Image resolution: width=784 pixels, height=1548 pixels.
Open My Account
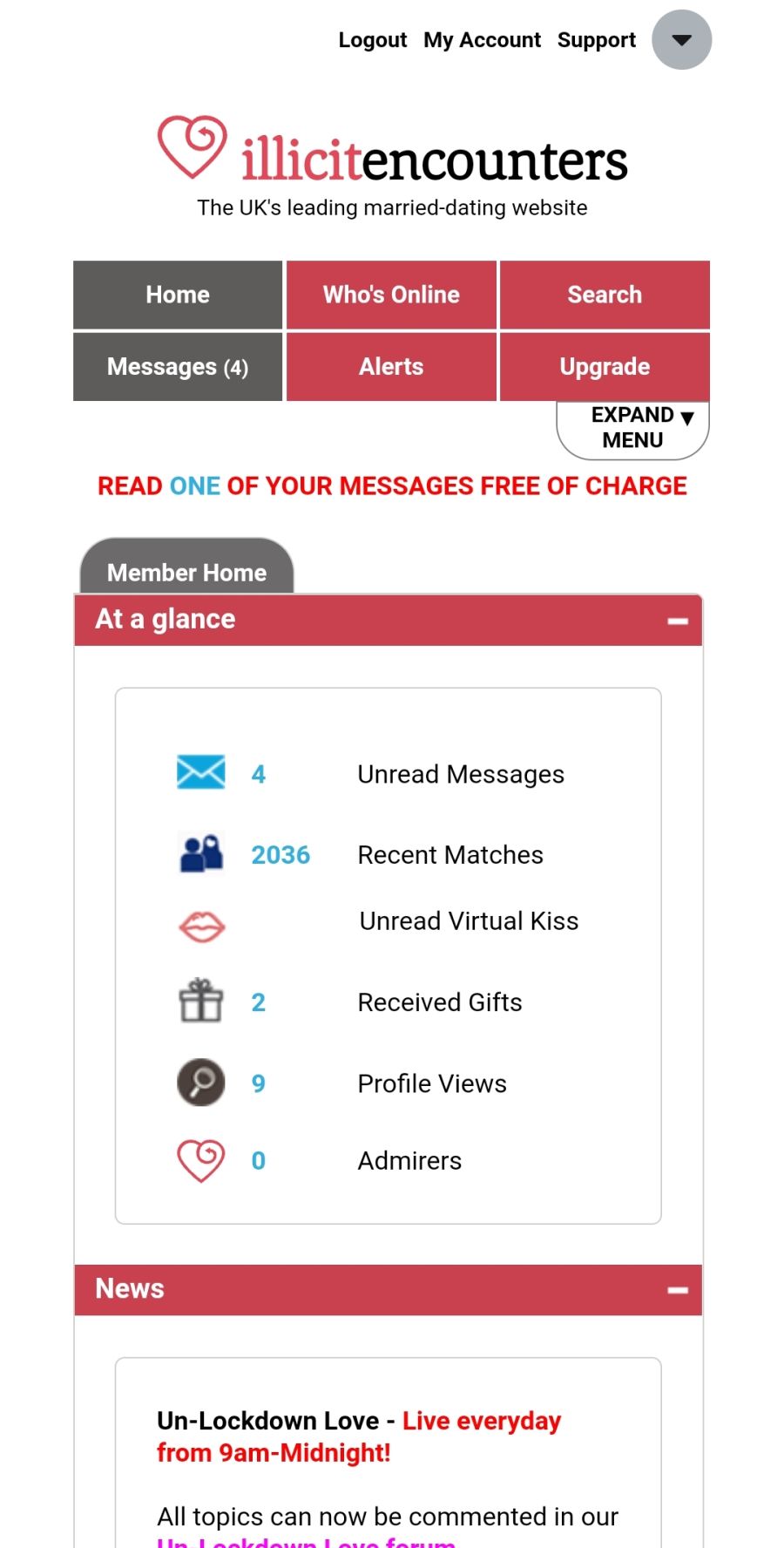point(482,40)
